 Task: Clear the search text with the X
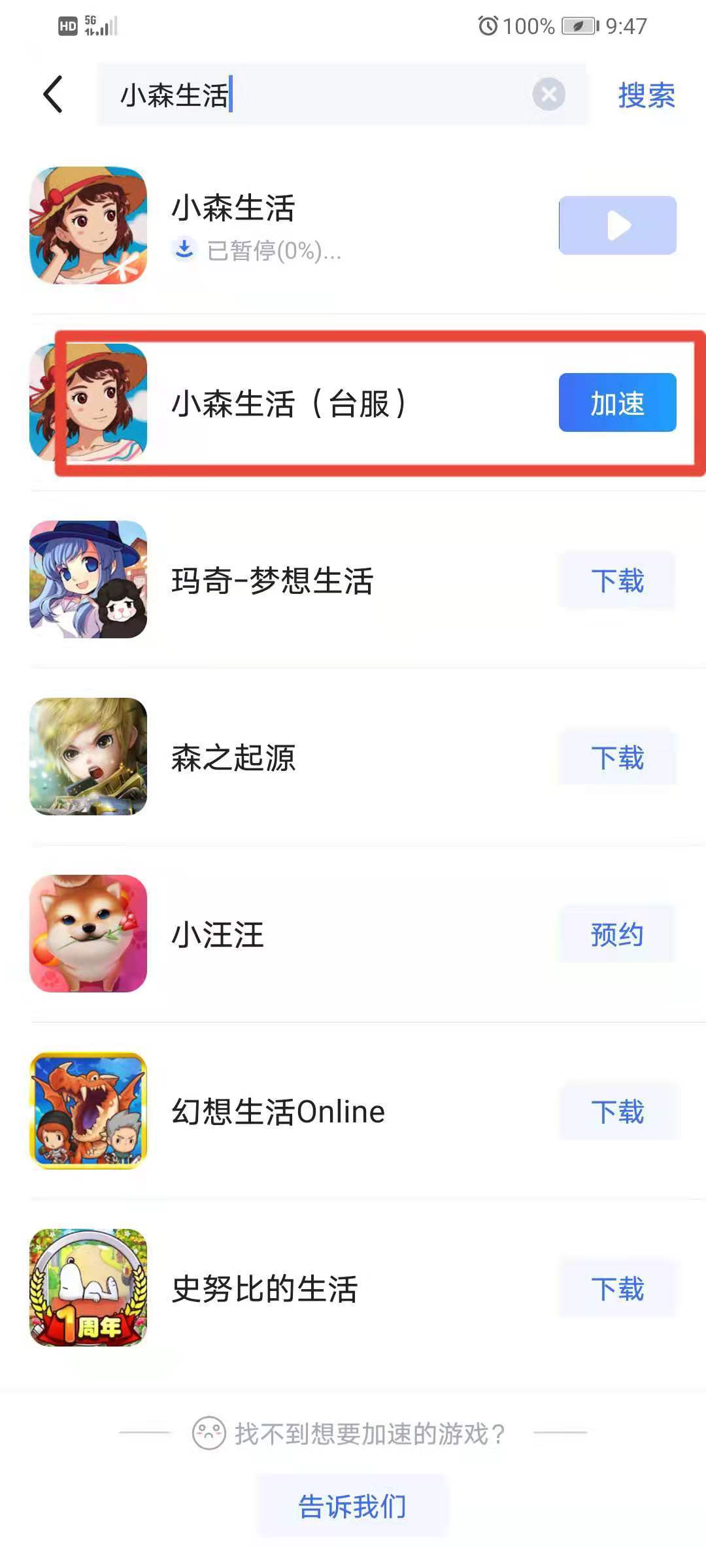(548, 95)
